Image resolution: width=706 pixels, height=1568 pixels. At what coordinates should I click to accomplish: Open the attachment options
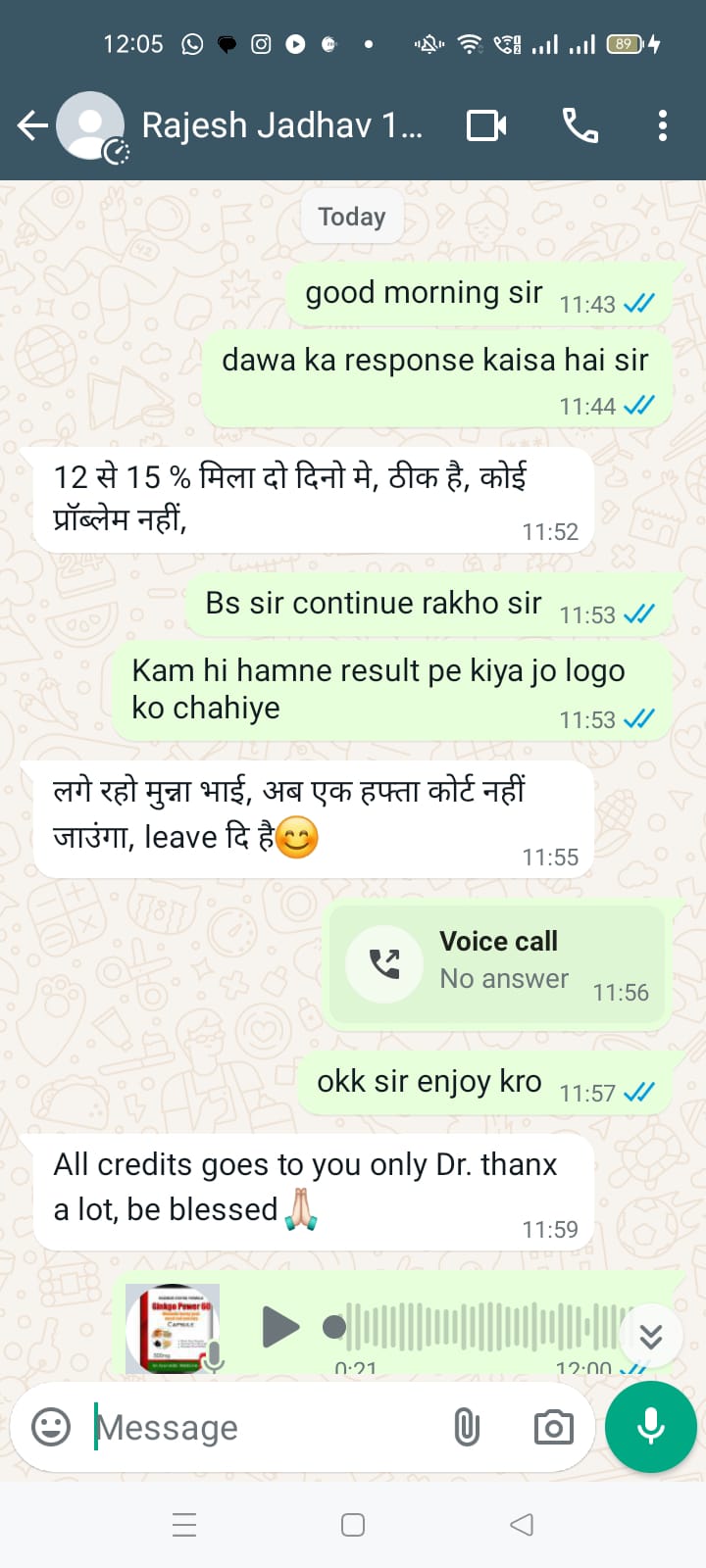click(467, 1427)
